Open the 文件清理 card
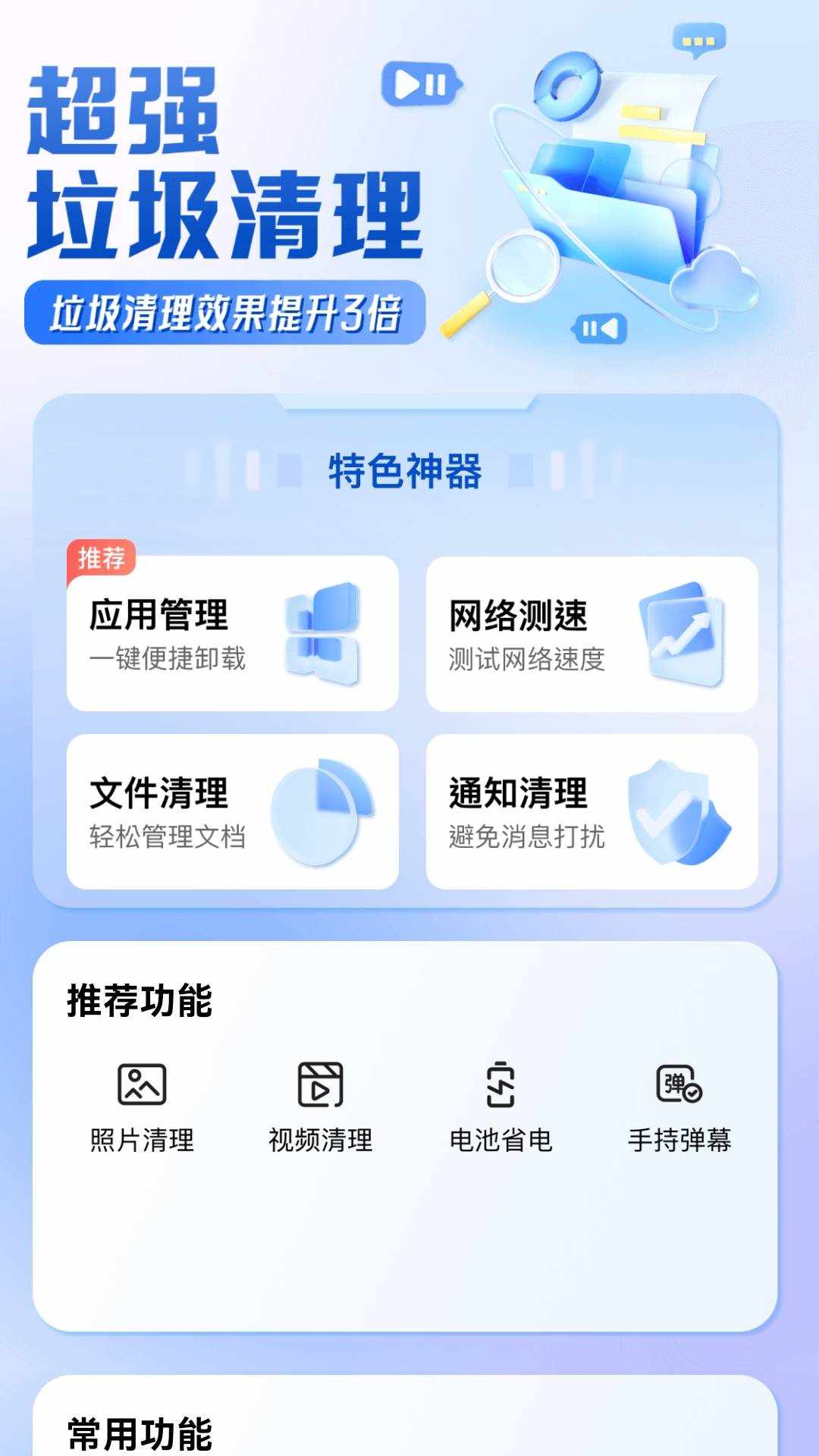This screenshot has height=1456, width=819. [x=232, y=811]
